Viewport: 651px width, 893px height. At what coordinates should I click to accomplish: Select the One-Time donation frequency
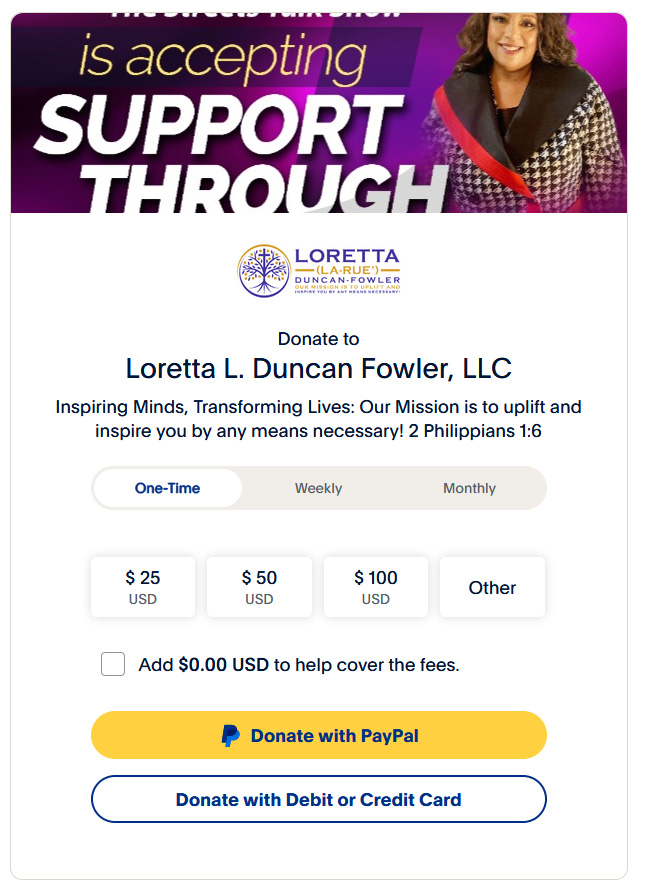pyautogui.click(x=167, y=488)
